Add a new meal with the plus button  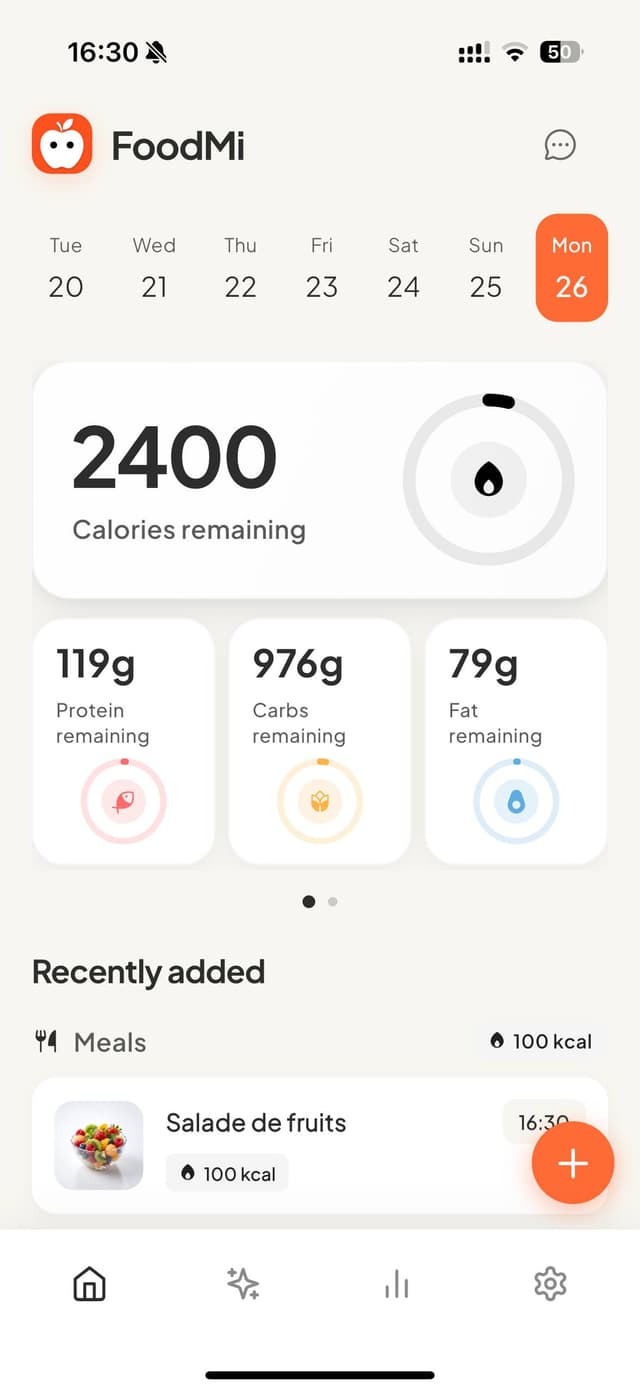(572, 1163)
